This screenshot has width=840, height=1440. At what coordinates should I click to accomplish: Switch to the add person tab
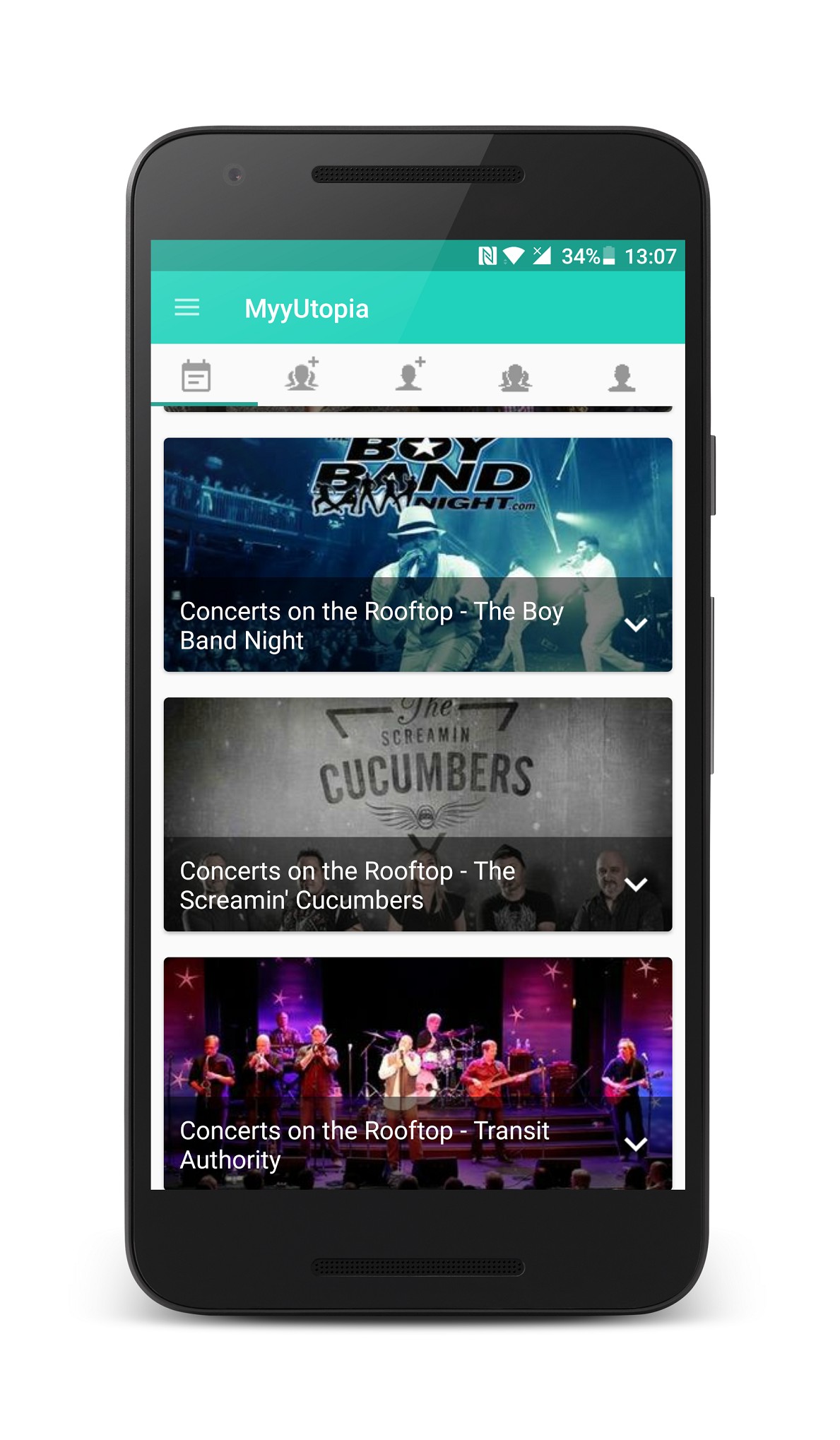410,374
